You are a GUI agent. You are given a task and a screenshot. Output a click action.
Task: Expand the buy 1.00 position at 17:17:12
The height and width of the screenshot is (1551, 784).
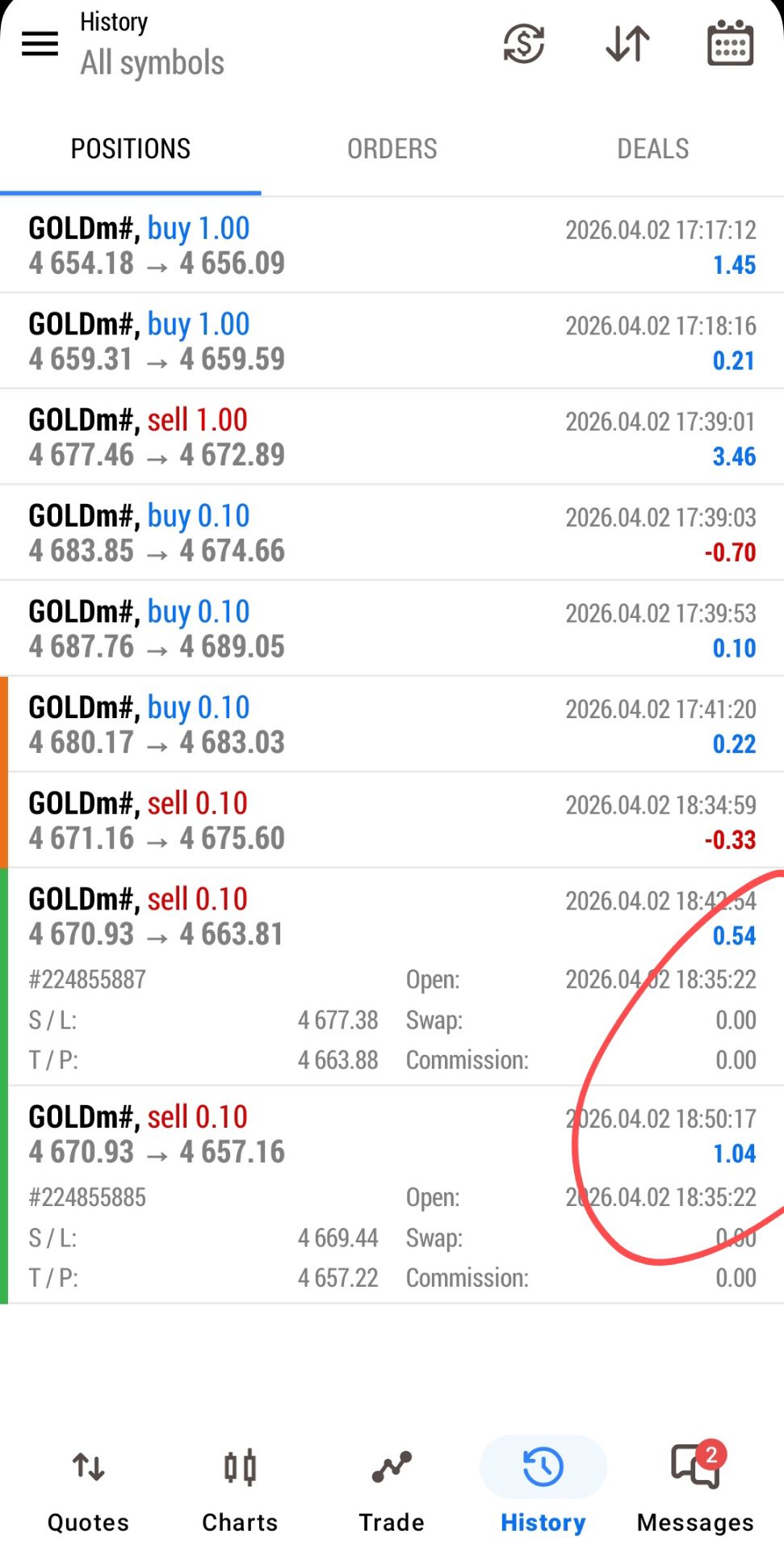click(x=392, y=246)
